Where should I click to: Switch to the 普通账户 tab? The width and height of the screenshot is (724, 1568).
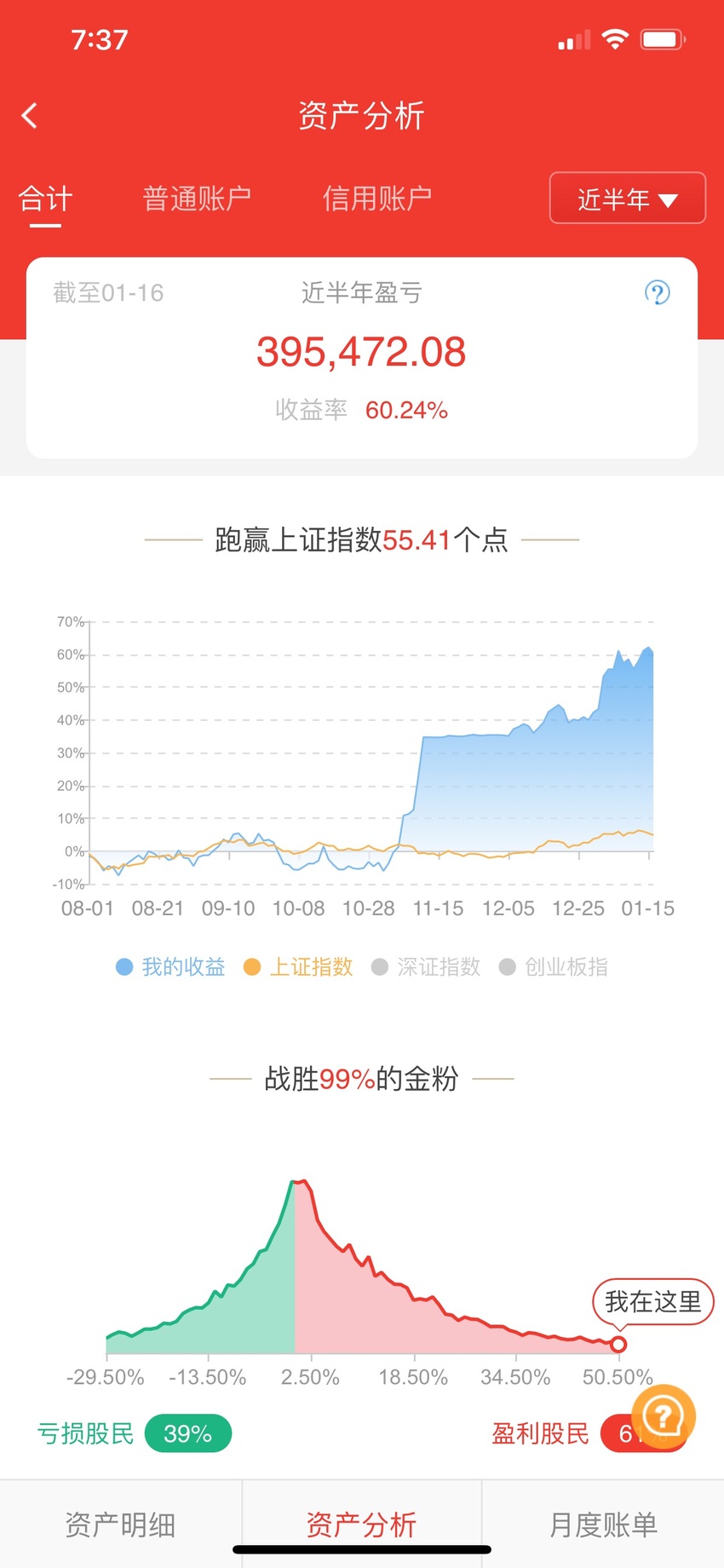pos(197,199)
